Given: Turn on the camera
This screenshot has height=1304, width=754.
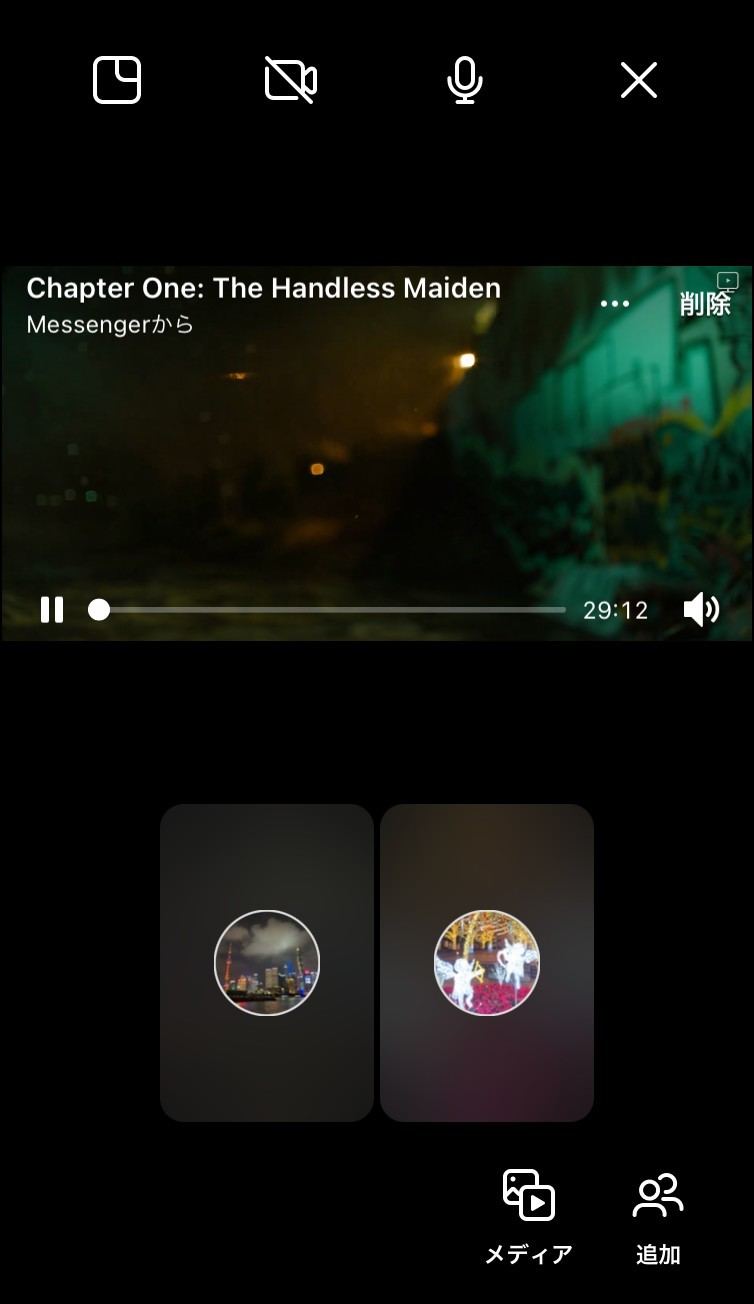Looking at the screenshot, I should (x=291, y=80).
